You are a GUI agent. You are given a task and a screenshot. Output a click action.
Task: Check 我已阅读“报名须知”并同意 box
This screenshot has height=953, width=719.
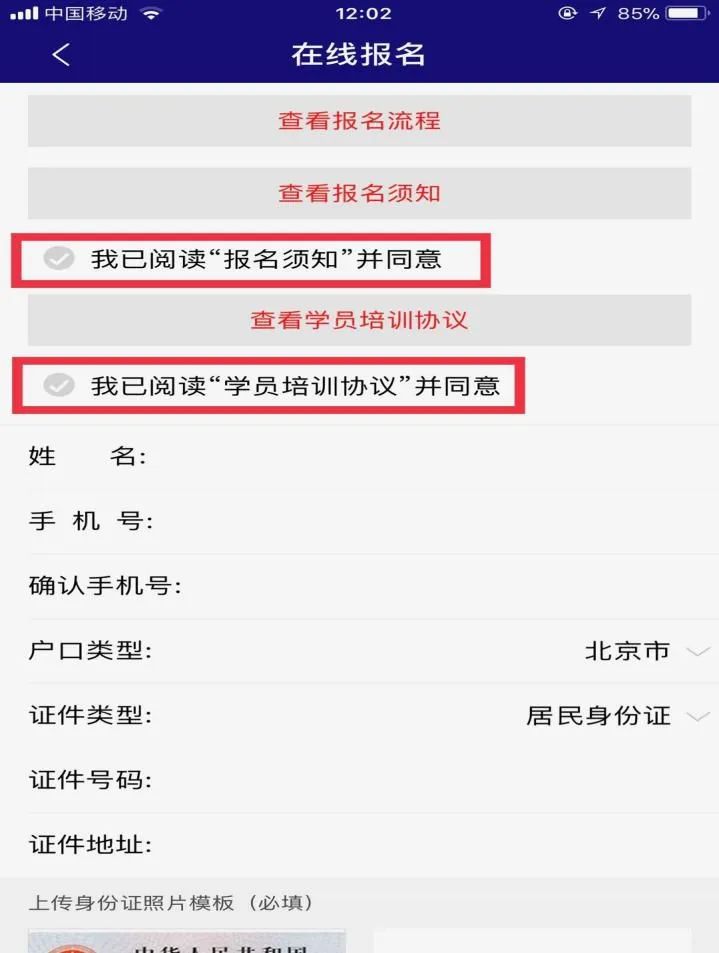click(x=59, y=260)
